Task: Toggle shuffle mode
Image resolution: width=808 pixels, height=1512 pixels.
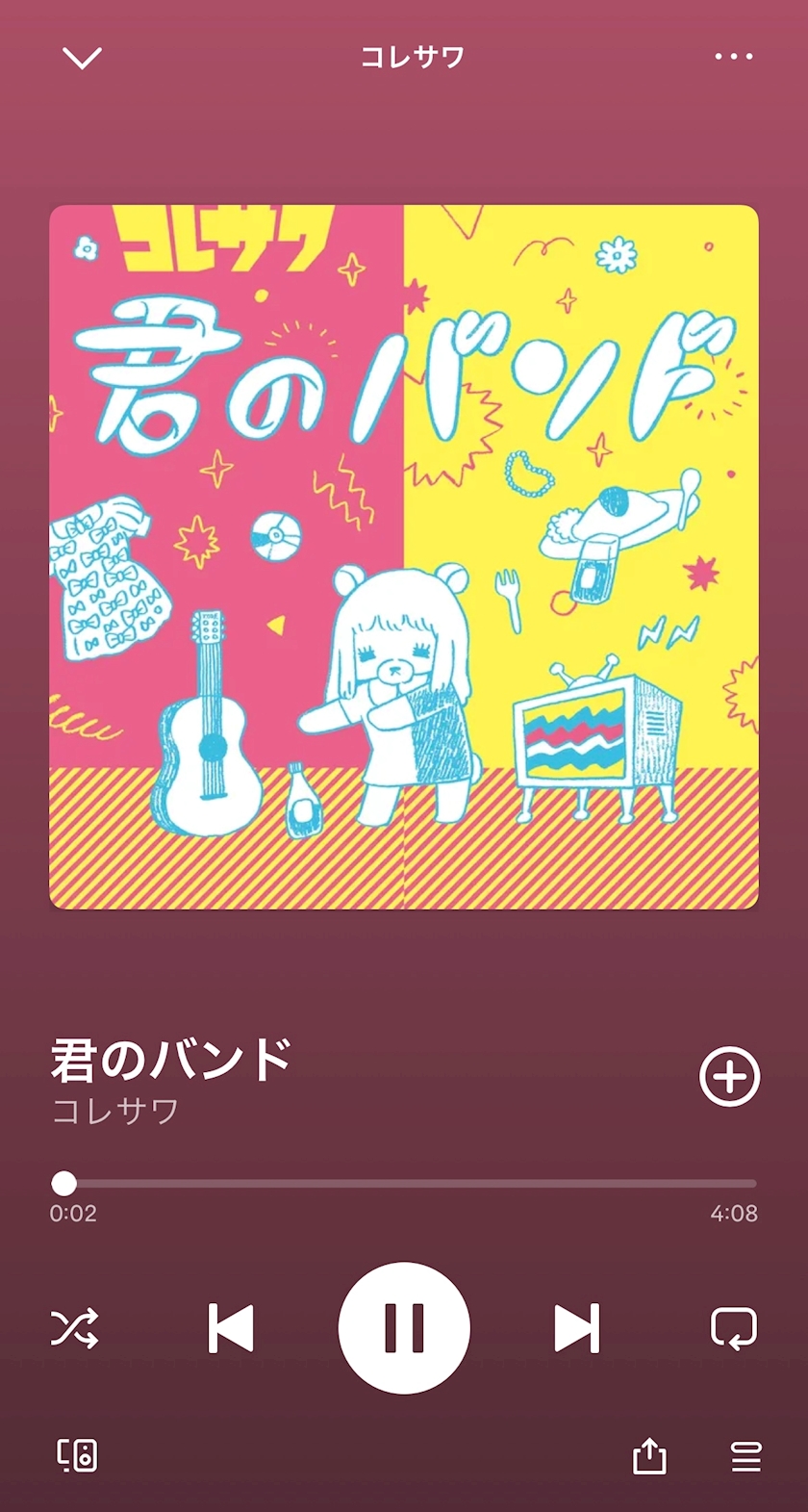Action: click(x=74, y=1328)
